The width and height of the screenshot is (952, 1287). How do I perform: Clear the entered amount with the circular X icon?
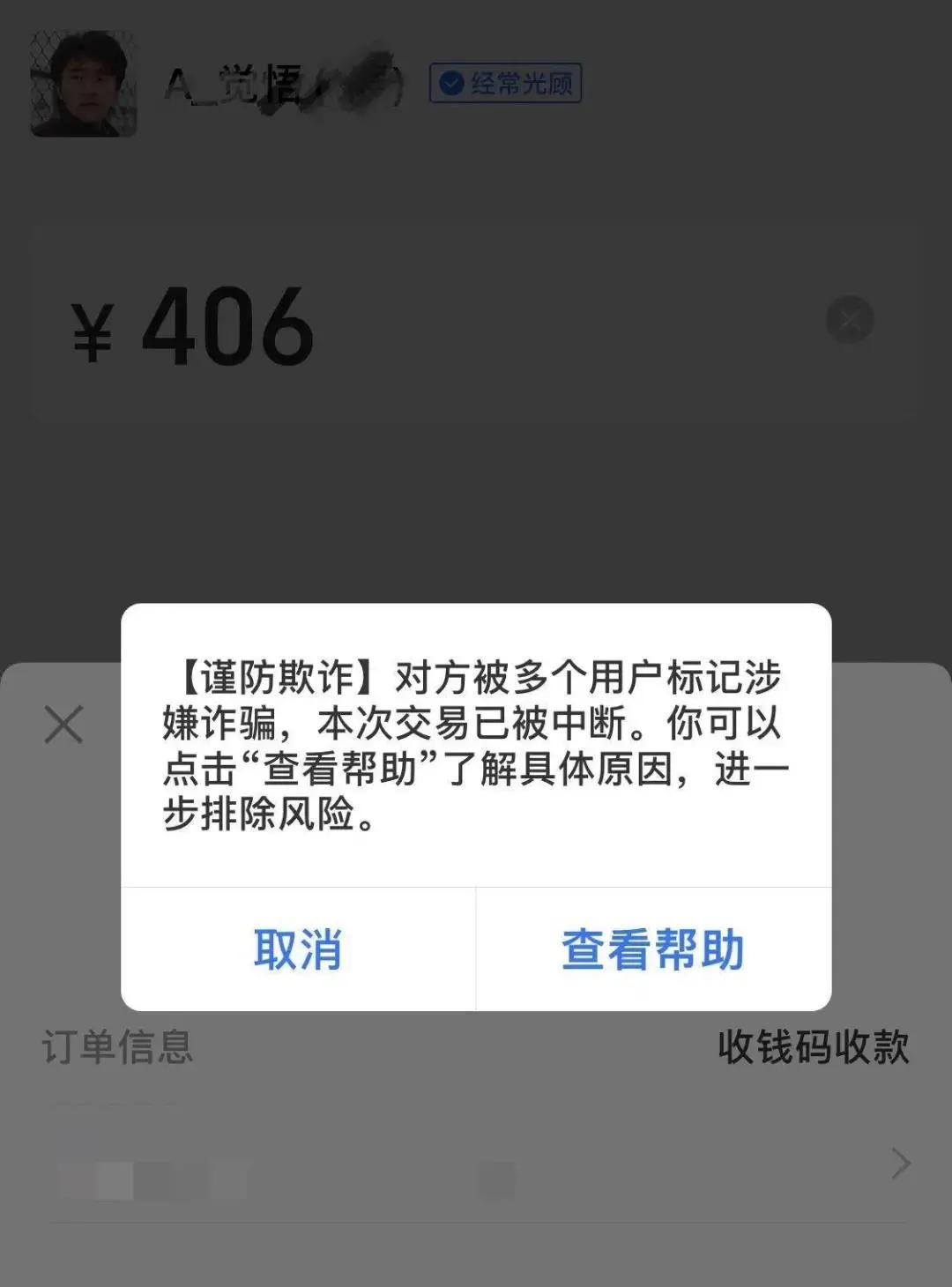pos(849,320)
